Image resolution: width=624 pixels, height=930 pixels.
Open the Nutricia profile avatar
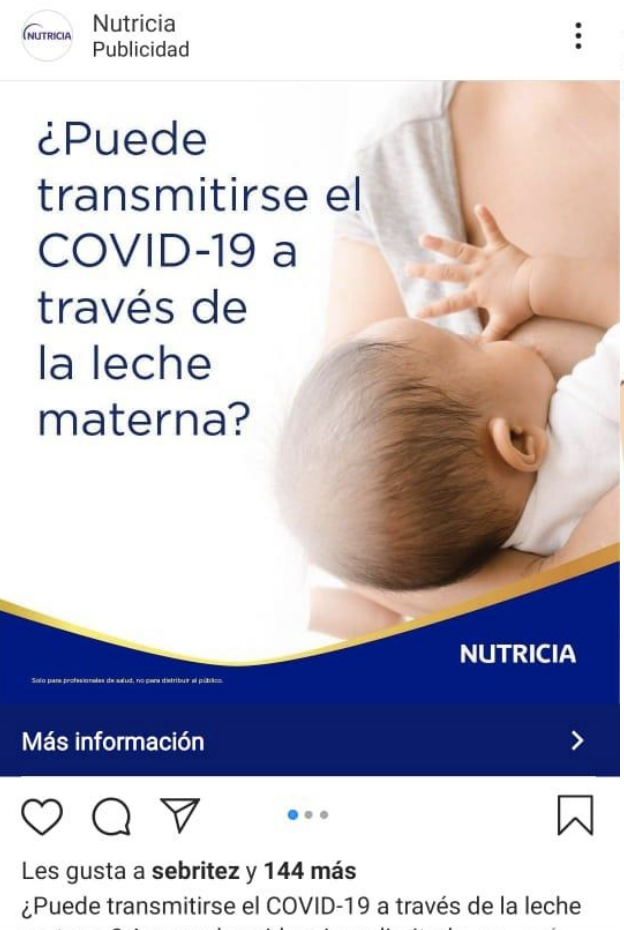point(46,37)
